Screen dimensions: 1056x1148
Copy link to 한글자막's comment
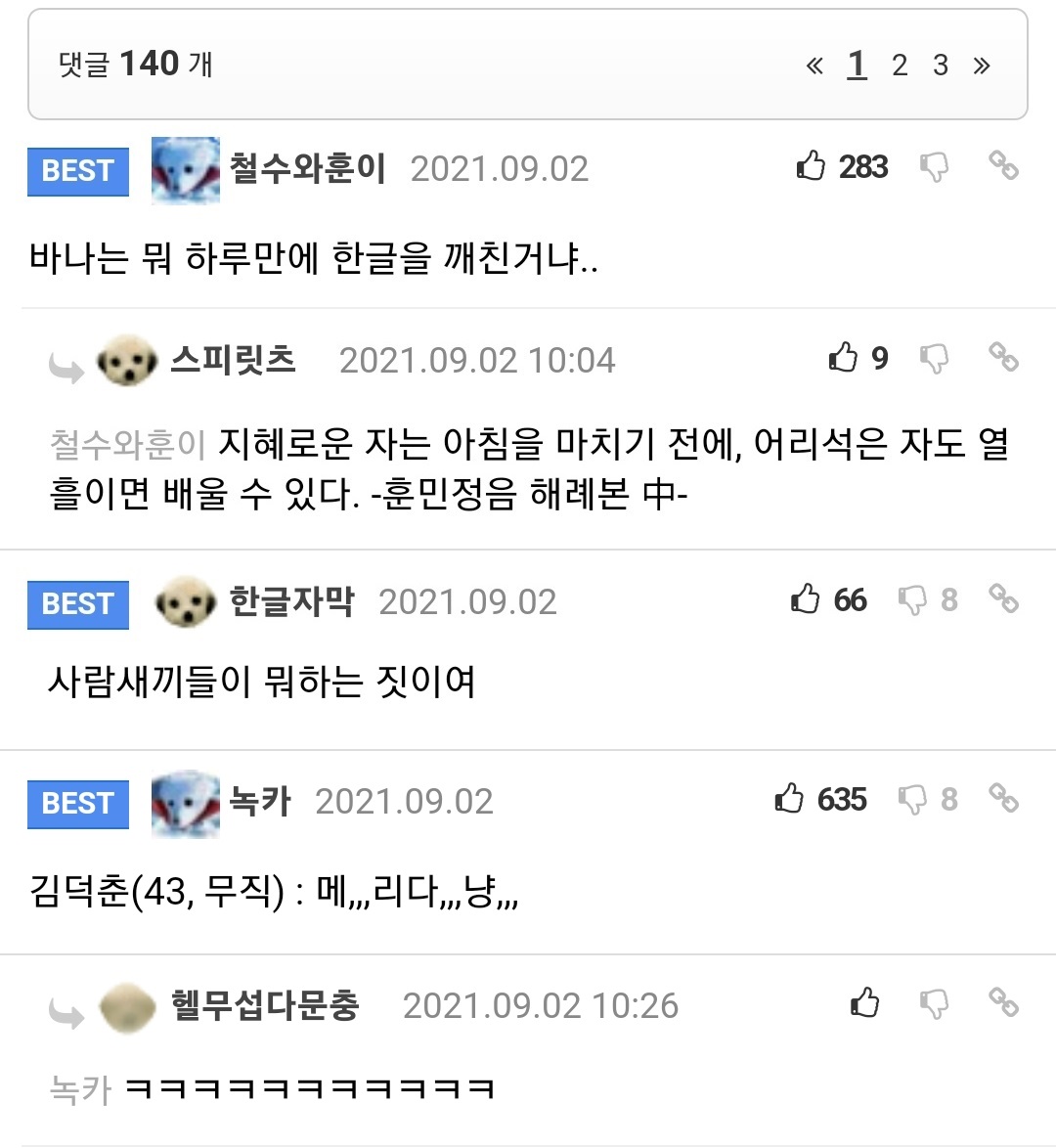pyautogui.click(x=1003, y=598)
